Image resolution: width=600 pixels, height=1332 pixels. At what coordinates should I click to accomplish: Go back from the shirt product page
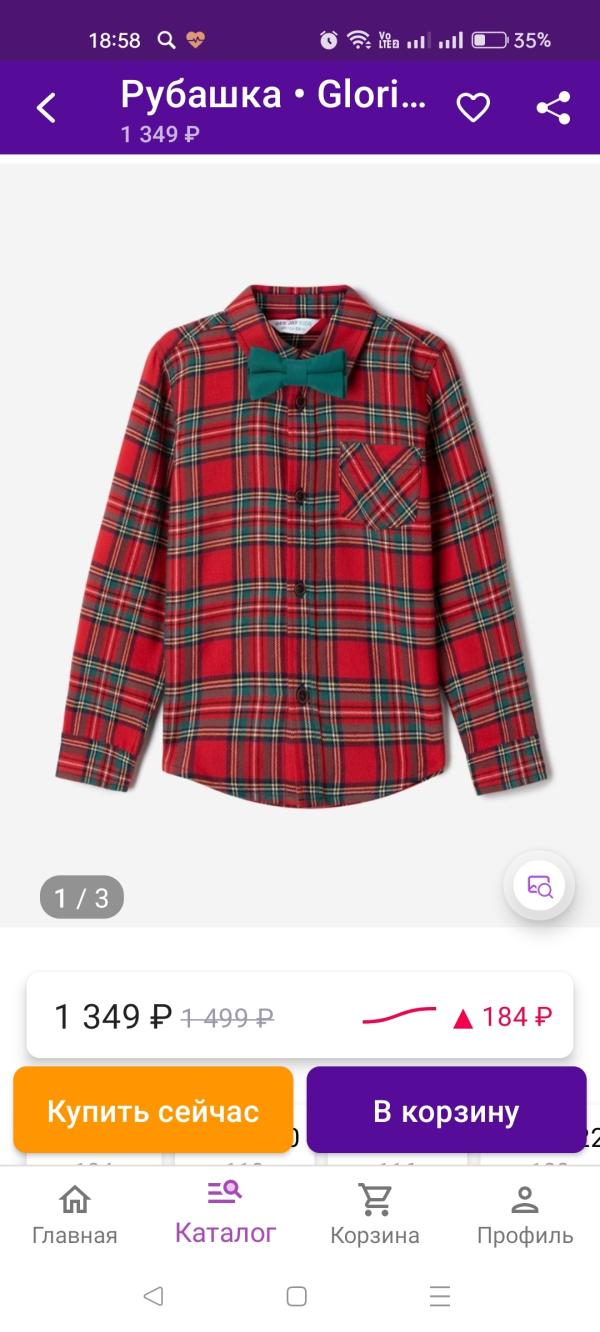click(46, 108)
